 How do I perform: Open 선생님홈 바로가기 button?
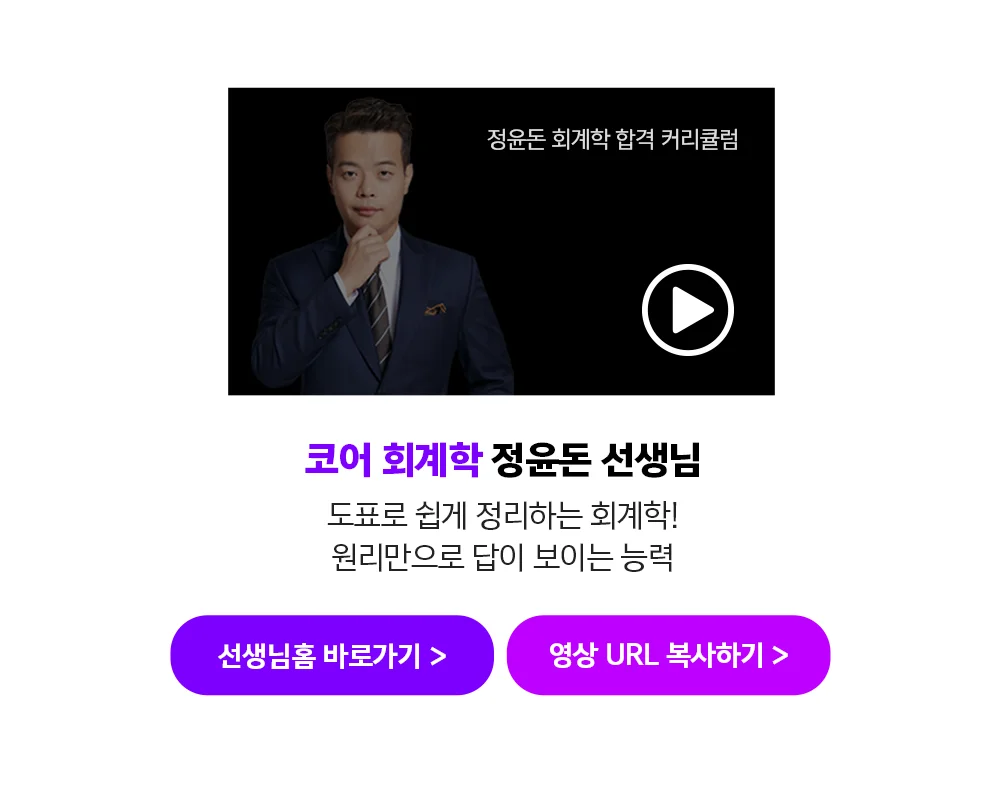click(x=332, y=656)
